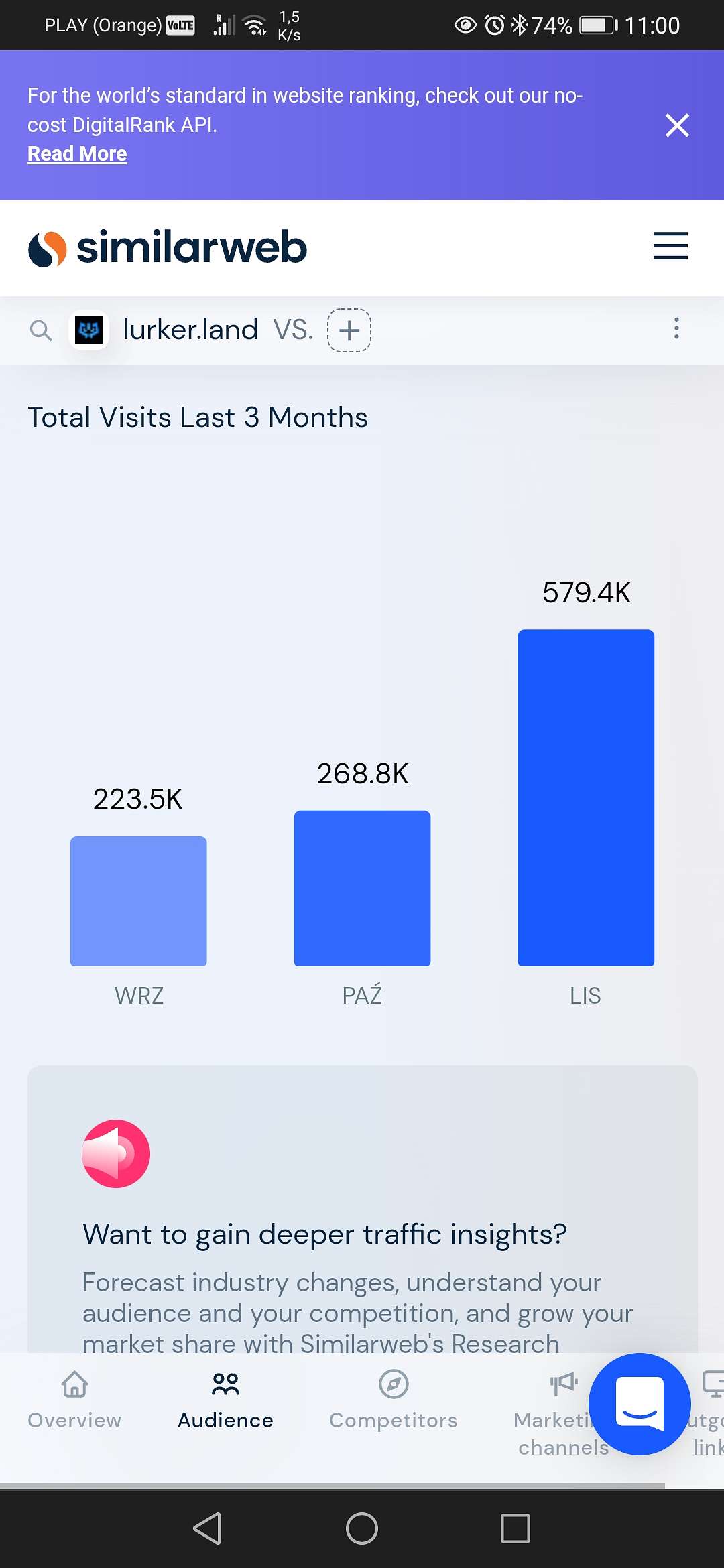Tap the similarweb logo
724x1568 pixels.
[x=168, y=248]
